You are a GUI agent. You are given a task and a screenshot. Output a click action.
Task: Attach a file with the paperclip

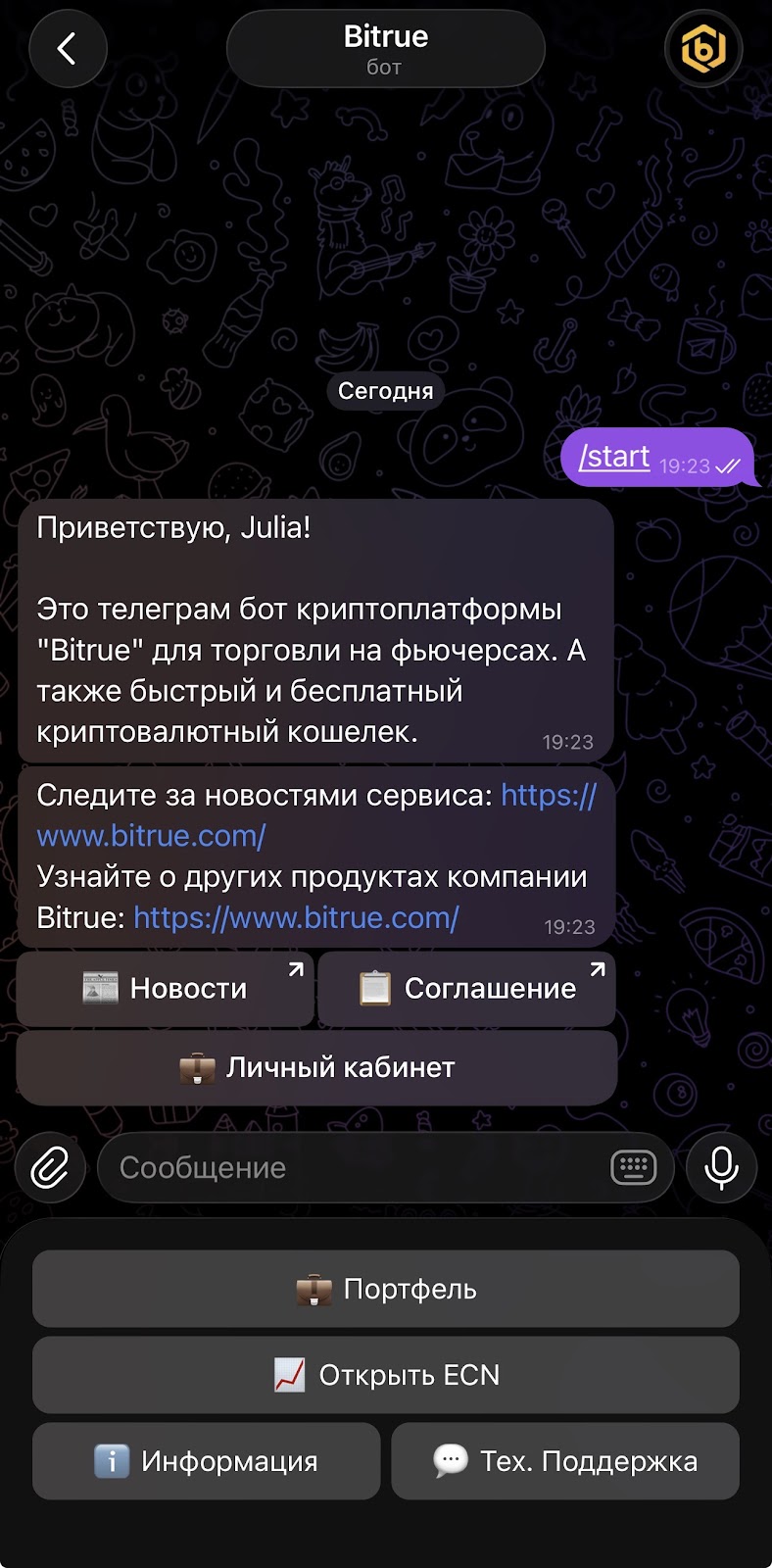point(50,1167)
